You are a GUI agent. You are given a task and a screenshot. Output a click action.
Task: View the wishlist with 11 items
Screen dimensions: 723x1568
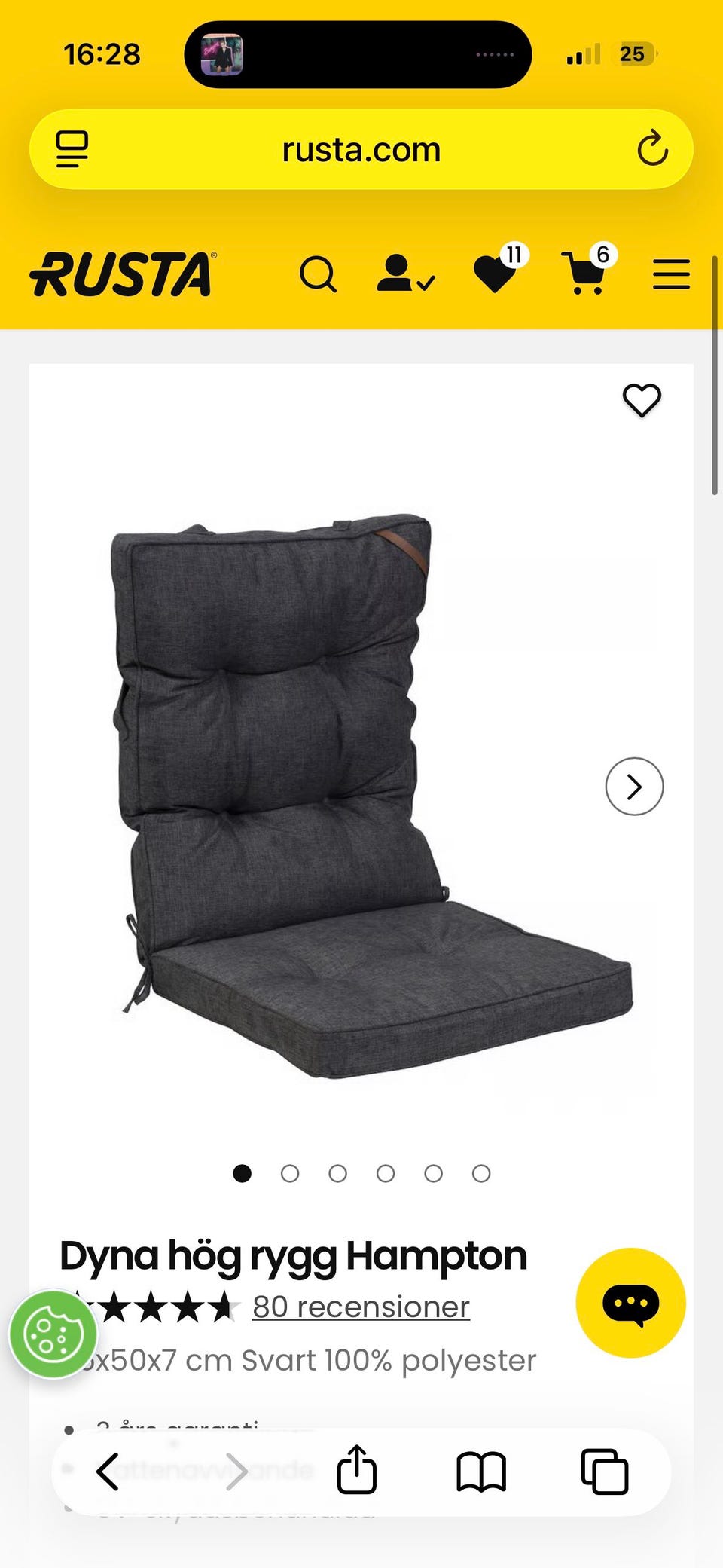pos(497,273)
